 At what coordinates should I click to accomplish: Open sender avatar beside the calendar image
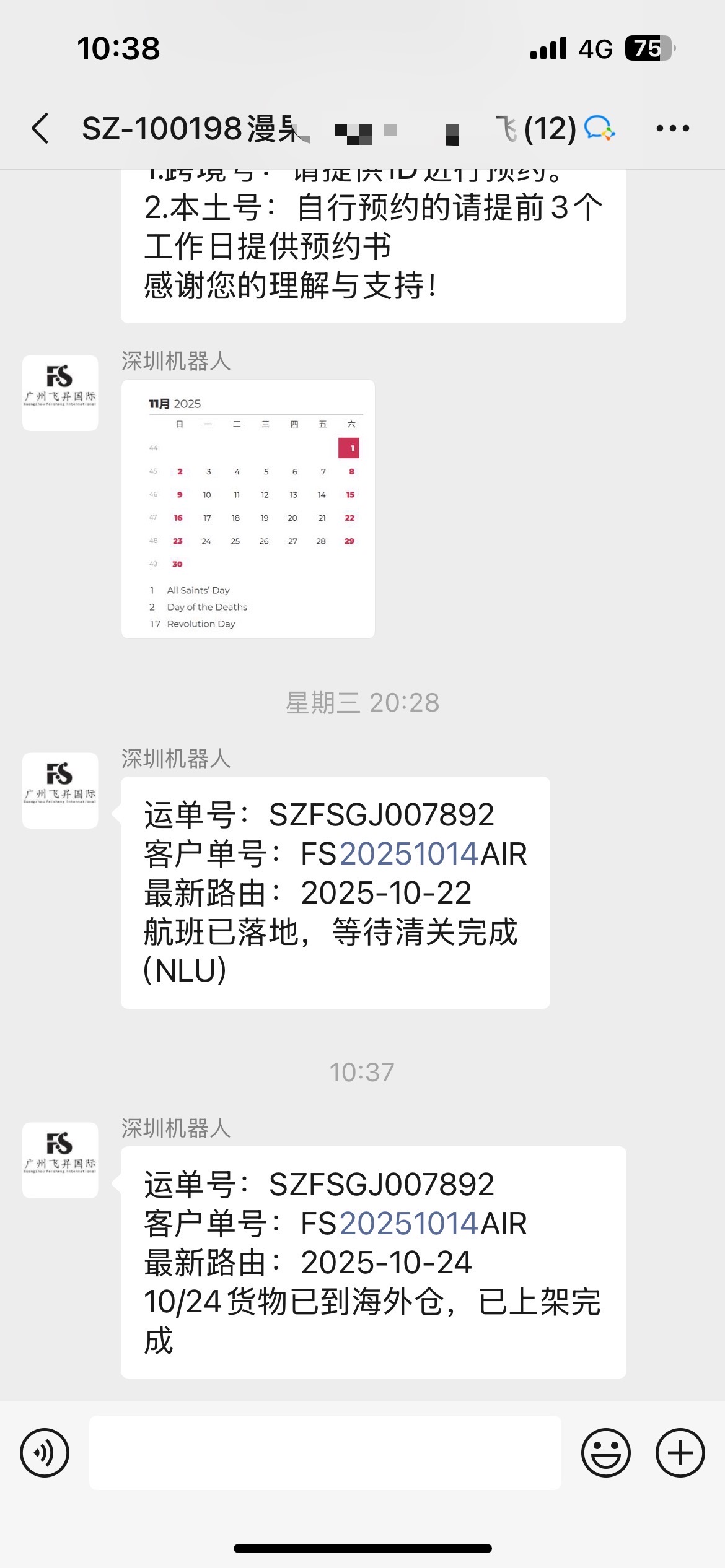click(x=60, y=393)
